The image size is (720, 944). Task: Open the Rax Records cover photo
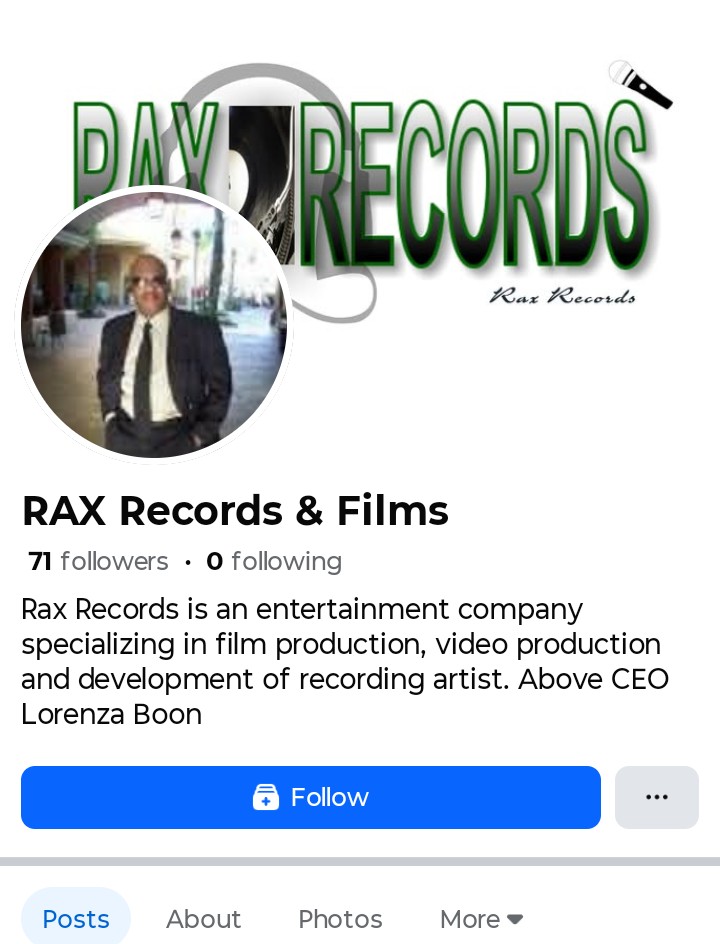[x=480, y=180]
